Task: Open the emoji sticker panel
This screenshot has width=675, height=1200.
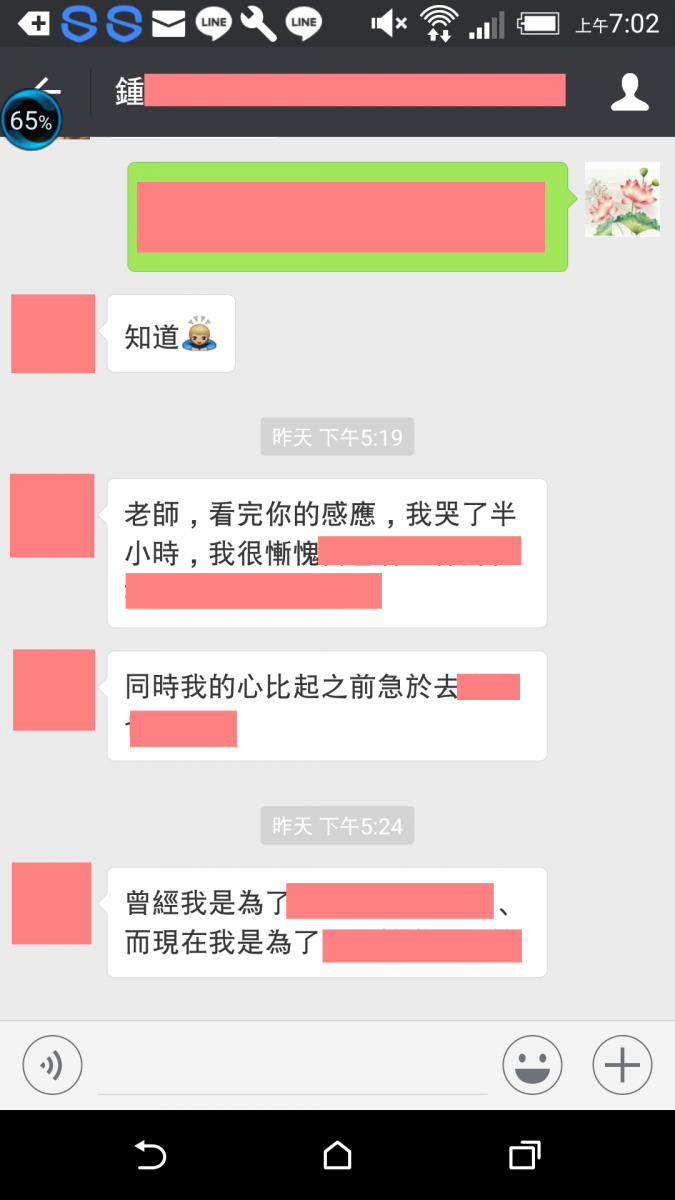Action: [532, 1065]
